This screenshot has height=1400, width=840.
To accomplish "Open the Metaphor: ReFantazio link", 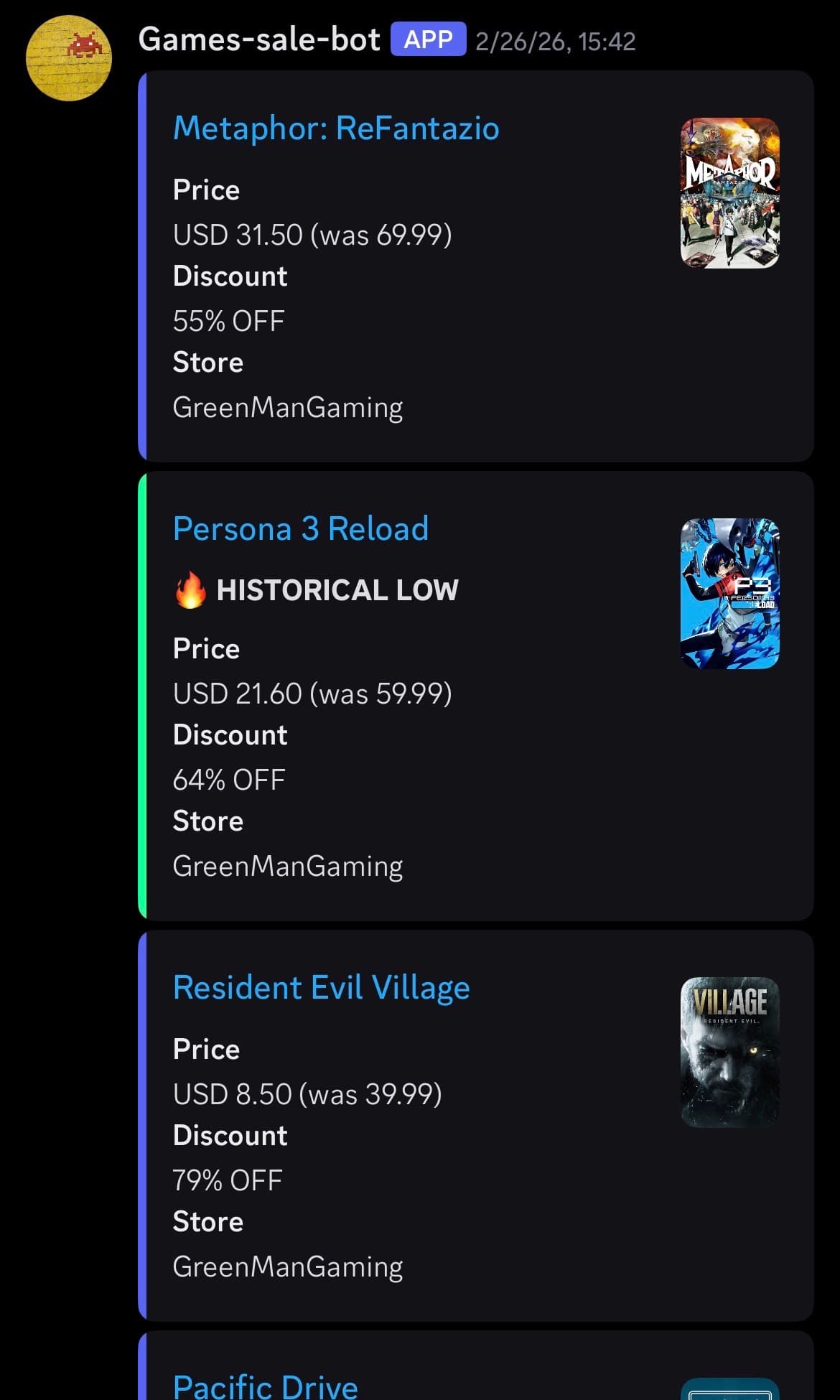I will click(336, 128).
